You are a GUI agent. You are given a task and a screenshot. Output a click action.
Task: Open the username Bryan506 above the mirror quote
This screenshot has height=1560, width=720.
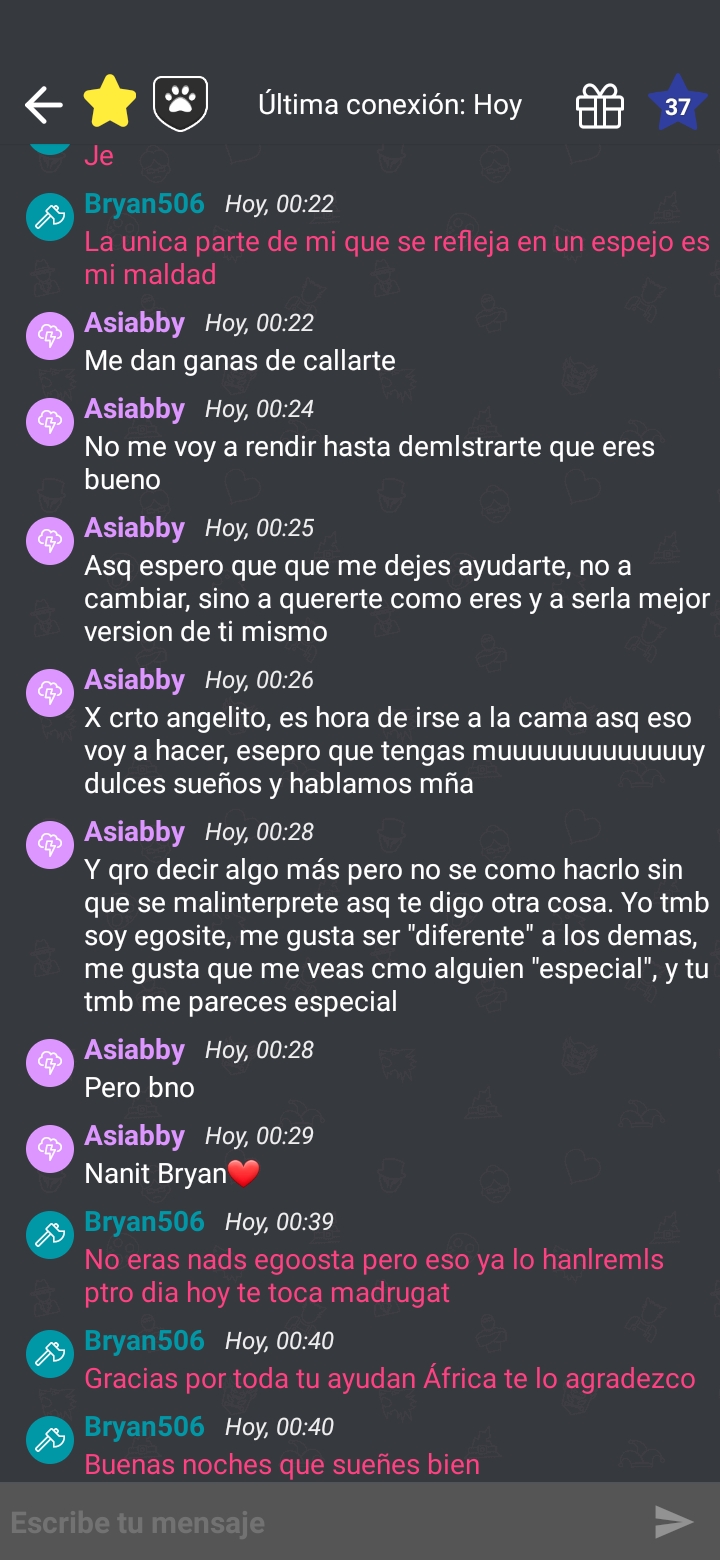[144, 202]
